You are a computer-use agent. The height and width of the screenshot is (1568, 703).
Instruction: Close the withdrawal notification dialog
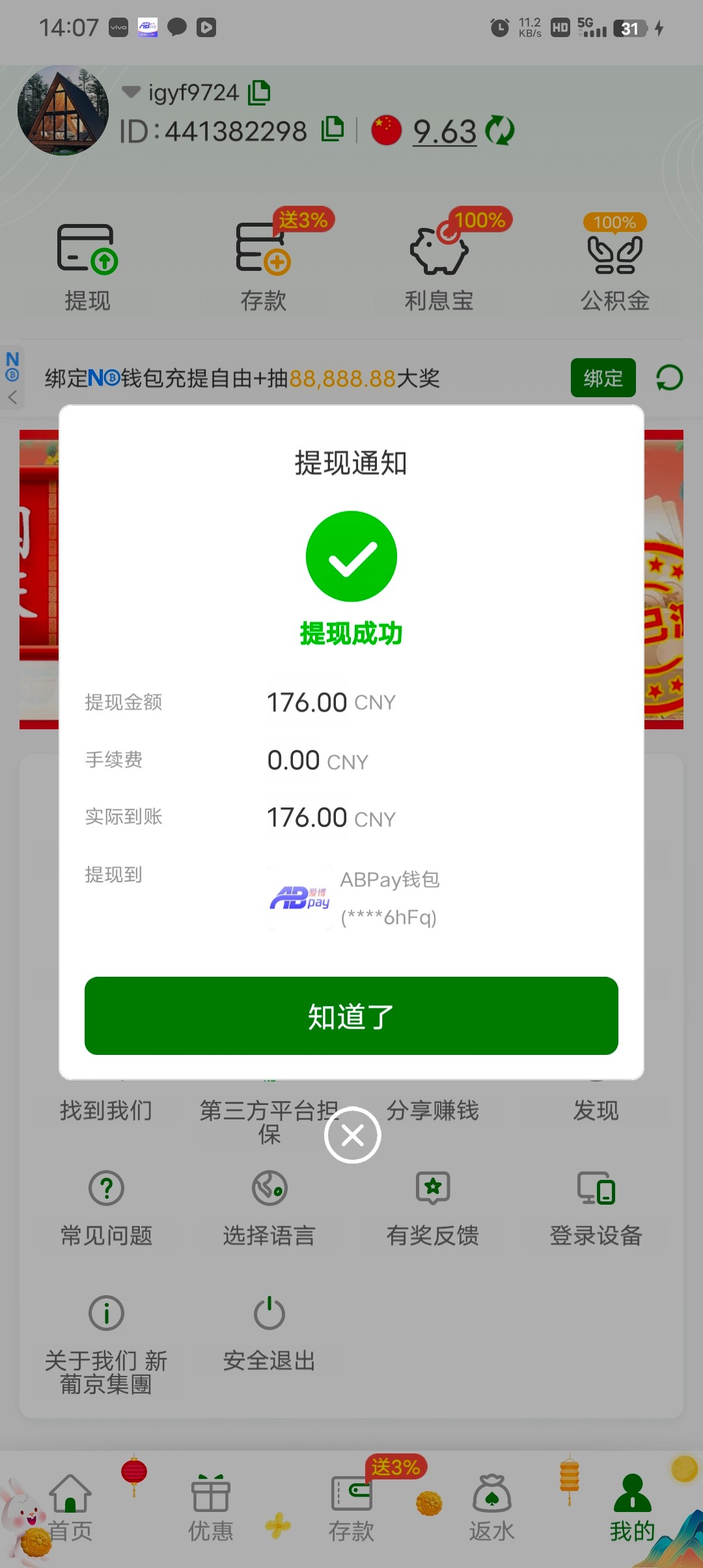pos(352,1135)
